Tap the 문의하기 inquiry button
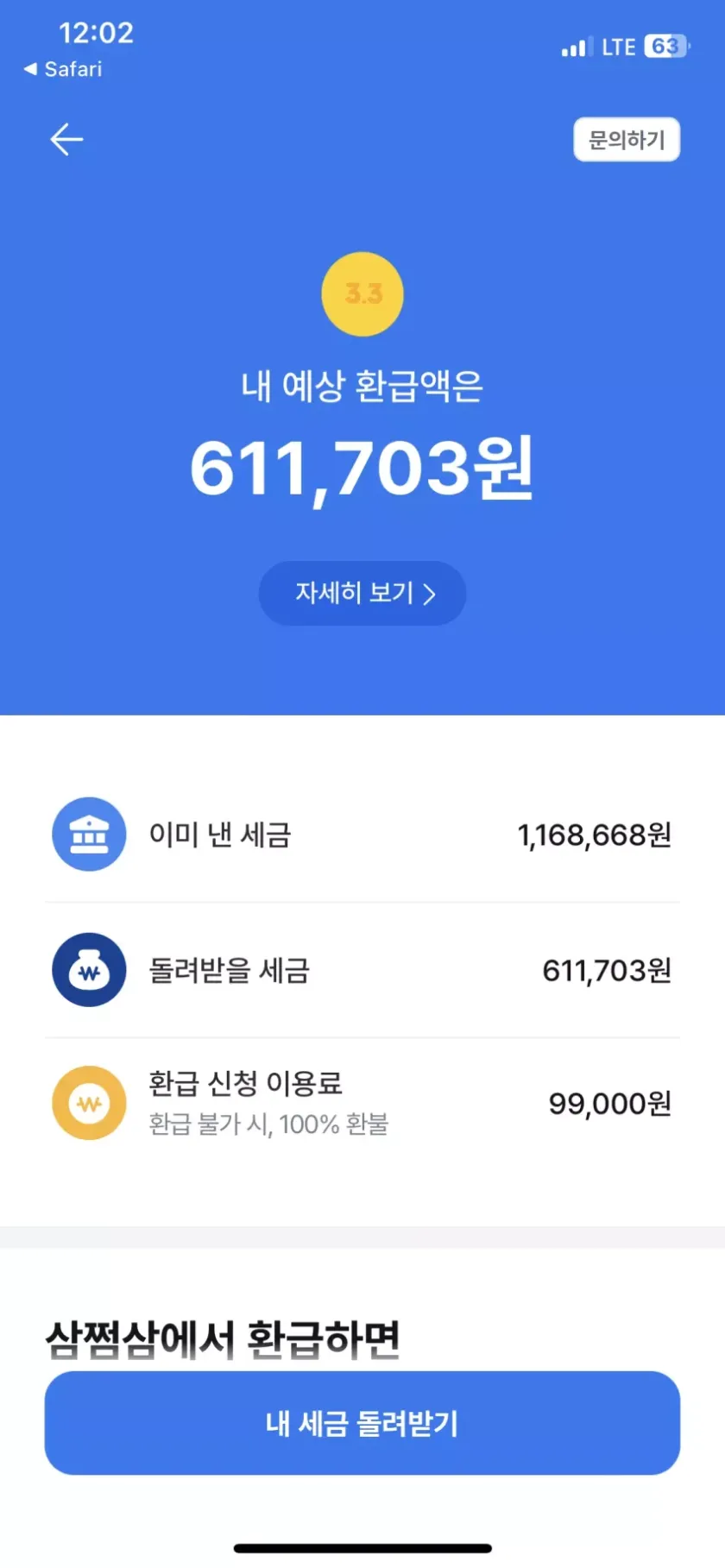The width and height of the screenshot is (725, 1568). 627,140
